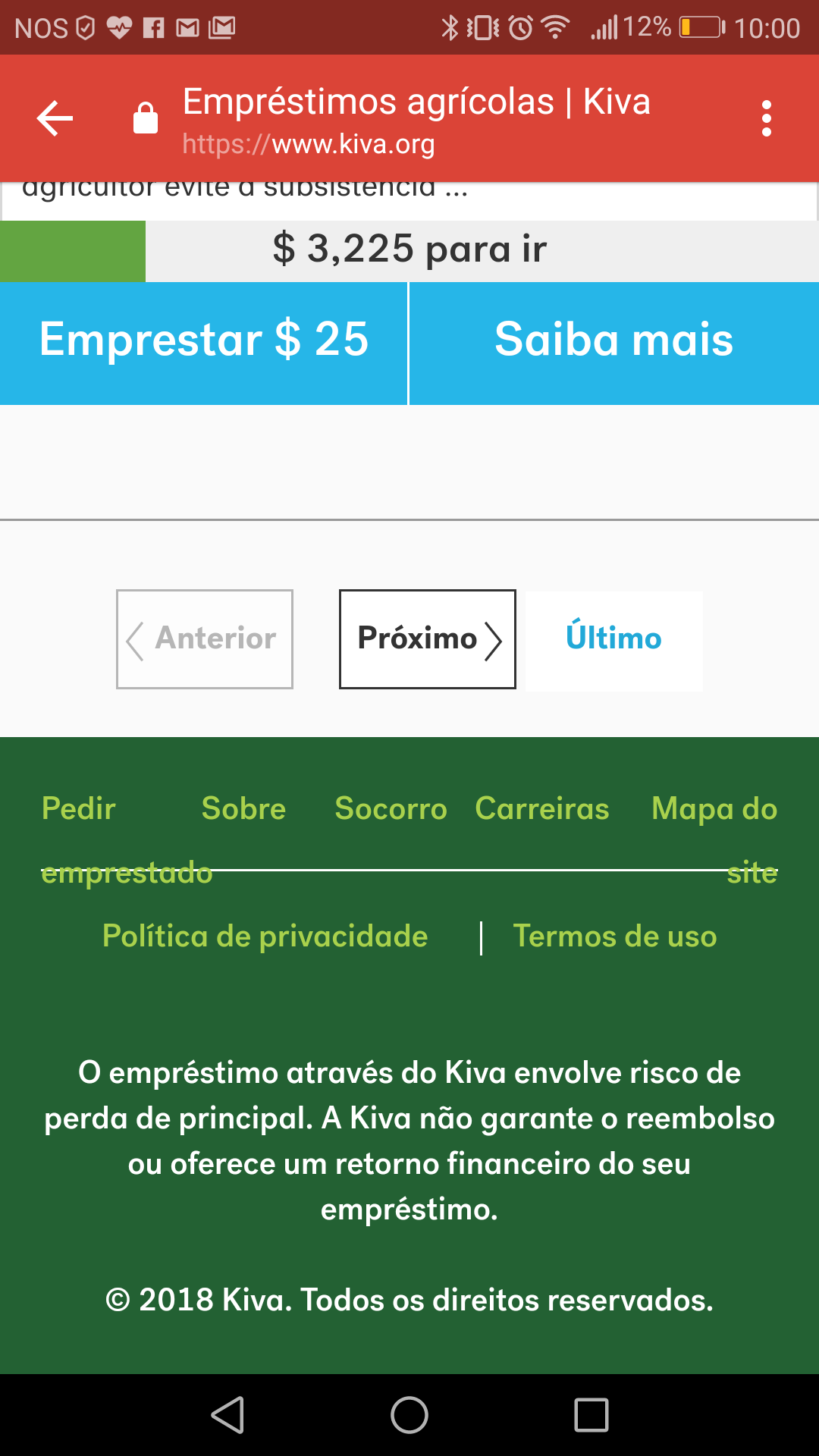Visit the Socorro help link

[391, 809]
